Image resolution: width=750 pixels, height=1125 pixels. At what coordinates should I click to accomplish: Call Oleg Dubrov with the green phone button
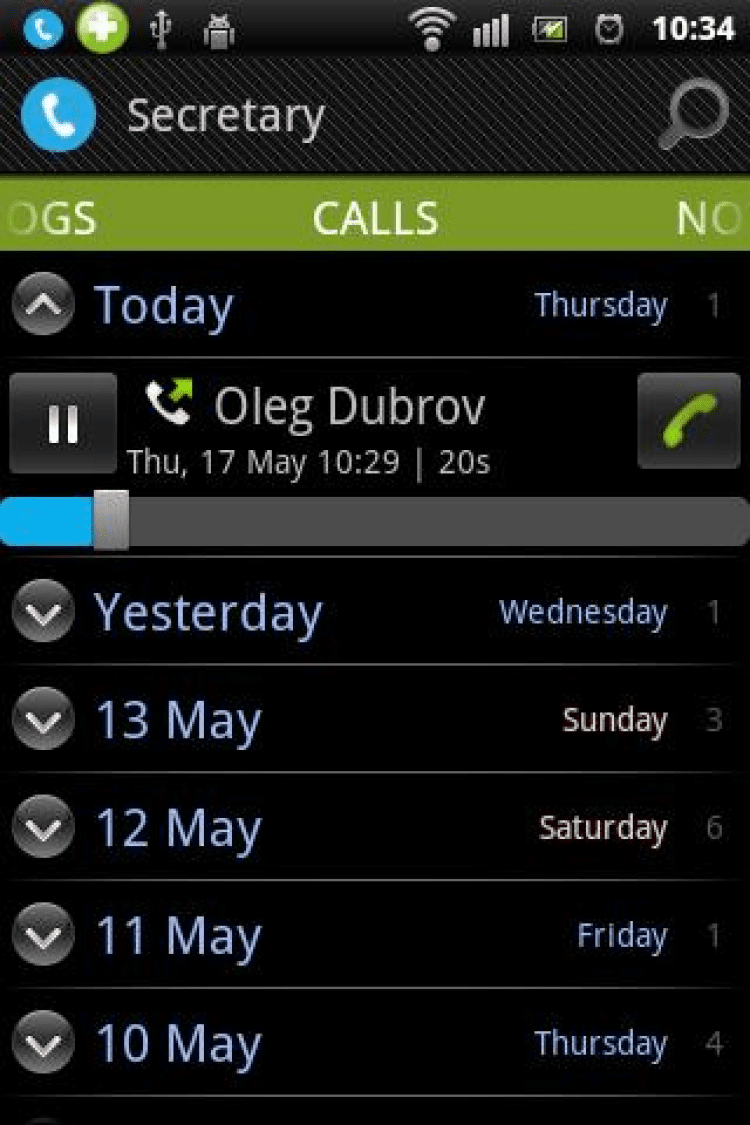pos(689,421)
